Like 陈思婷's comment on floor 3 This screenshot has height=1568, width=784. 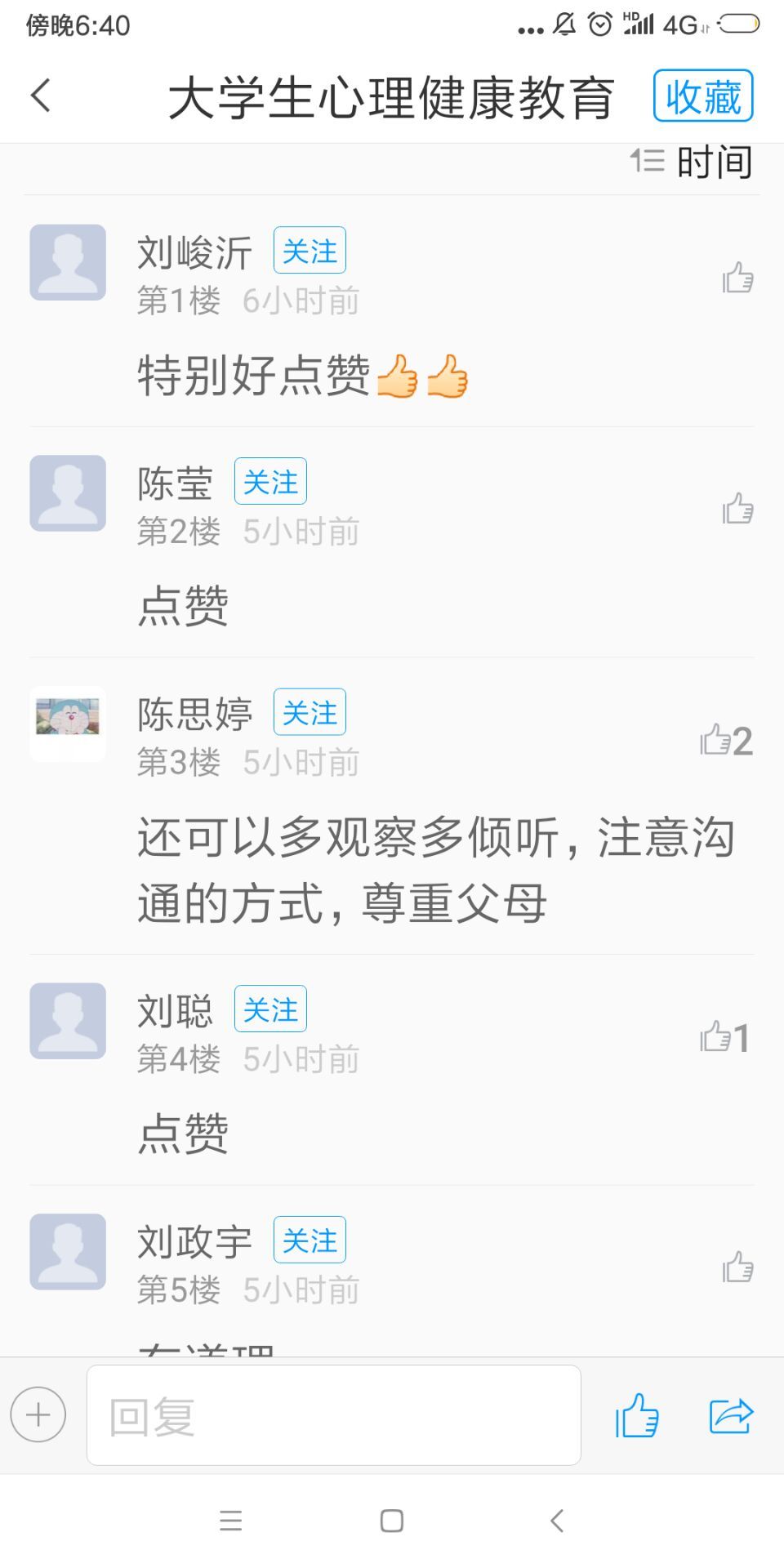tap(724, 740)
